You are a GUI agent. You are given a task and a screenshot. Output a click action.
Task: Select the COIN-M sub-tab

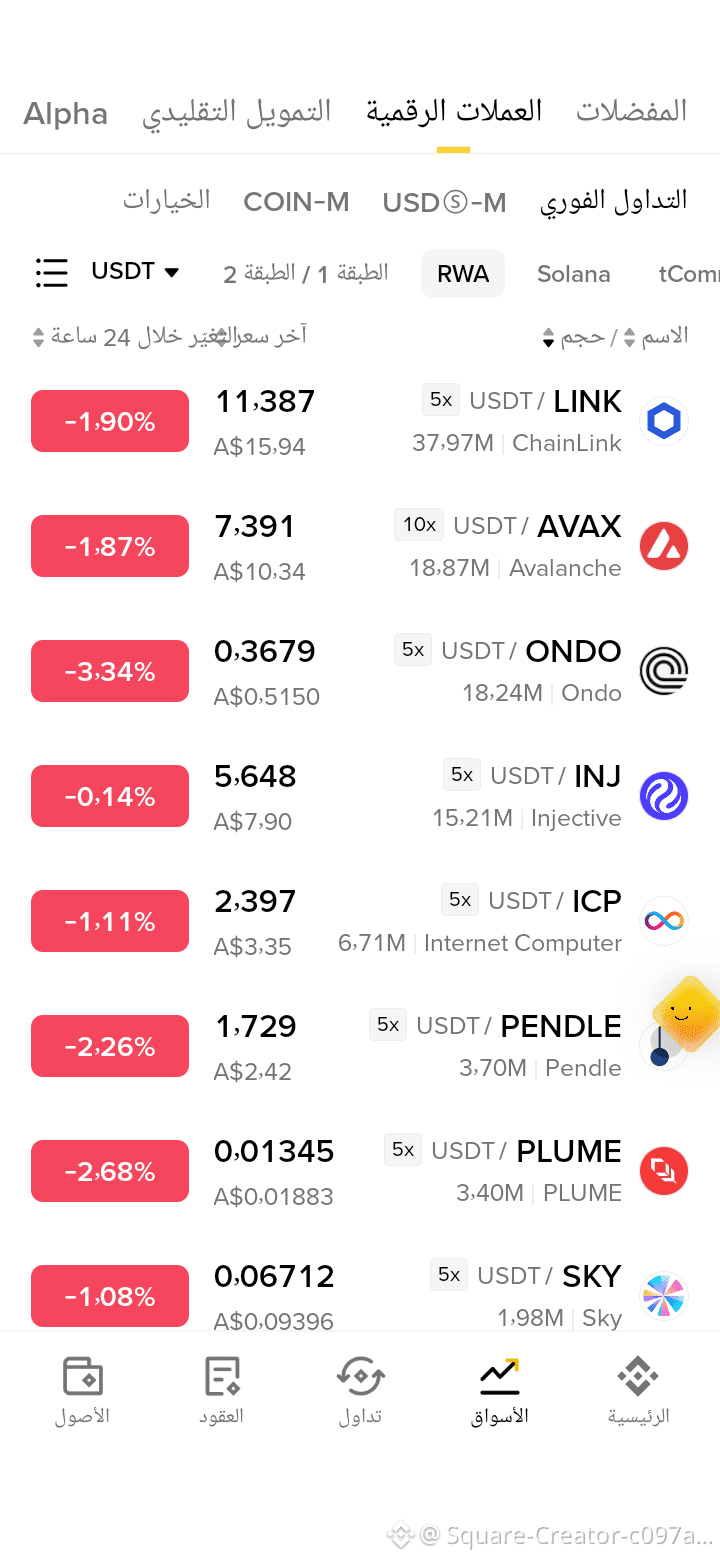coord(296,203)
